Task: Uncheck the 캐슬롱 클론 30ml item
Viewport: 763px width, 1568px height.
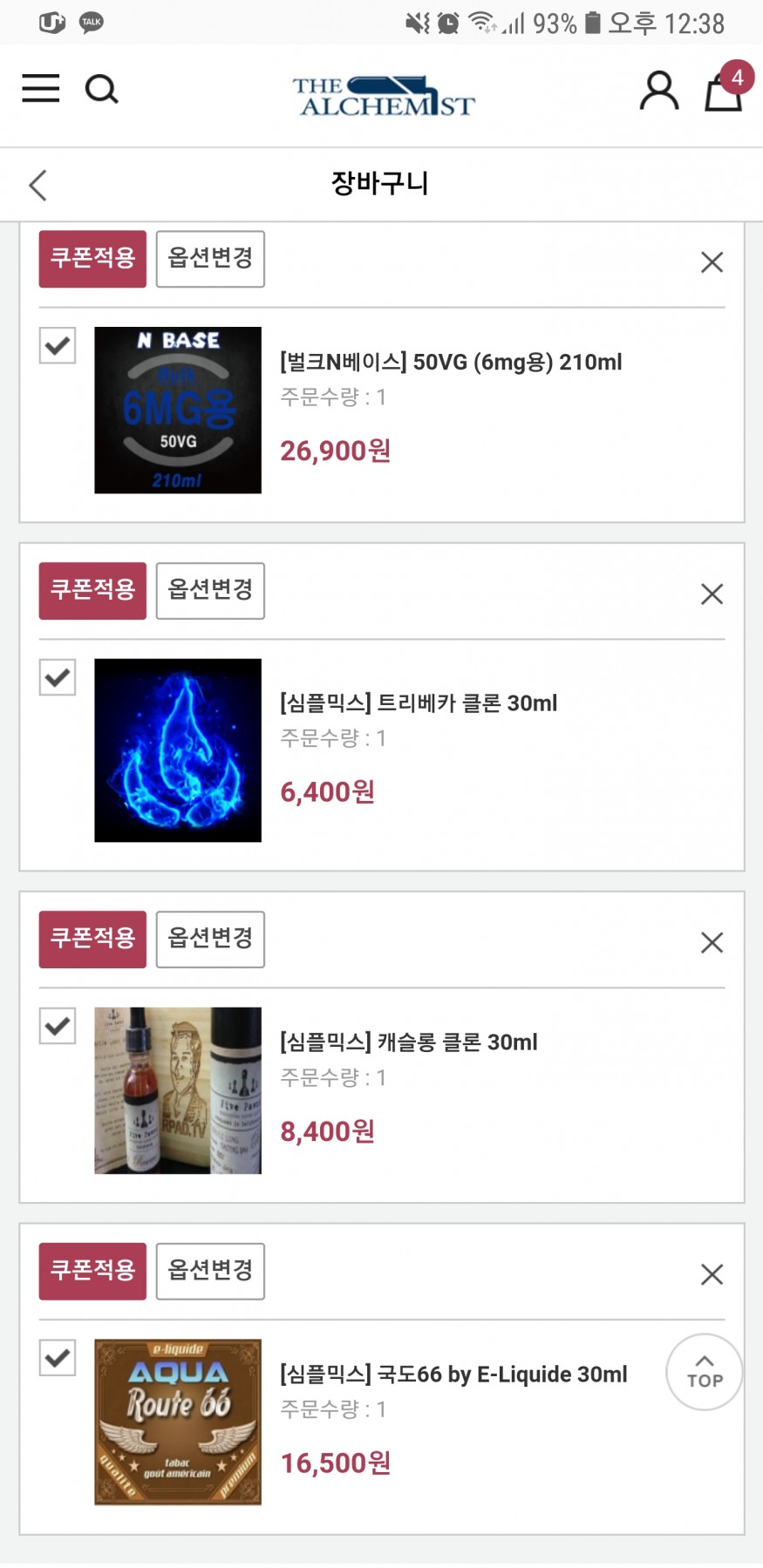Action: tap(58, 1026)
